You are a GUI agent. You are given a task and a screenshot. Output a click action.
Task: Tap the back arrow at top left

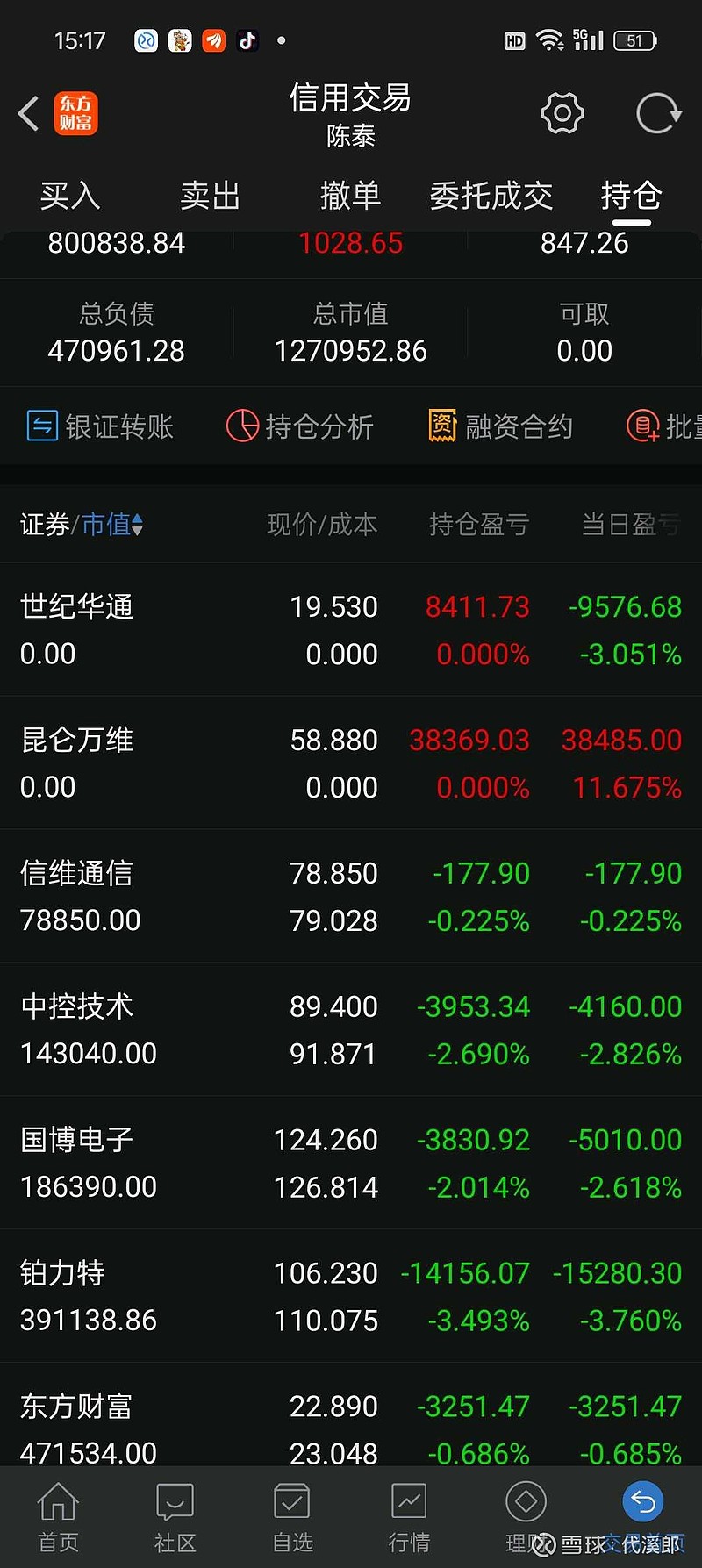coord(26,113)
